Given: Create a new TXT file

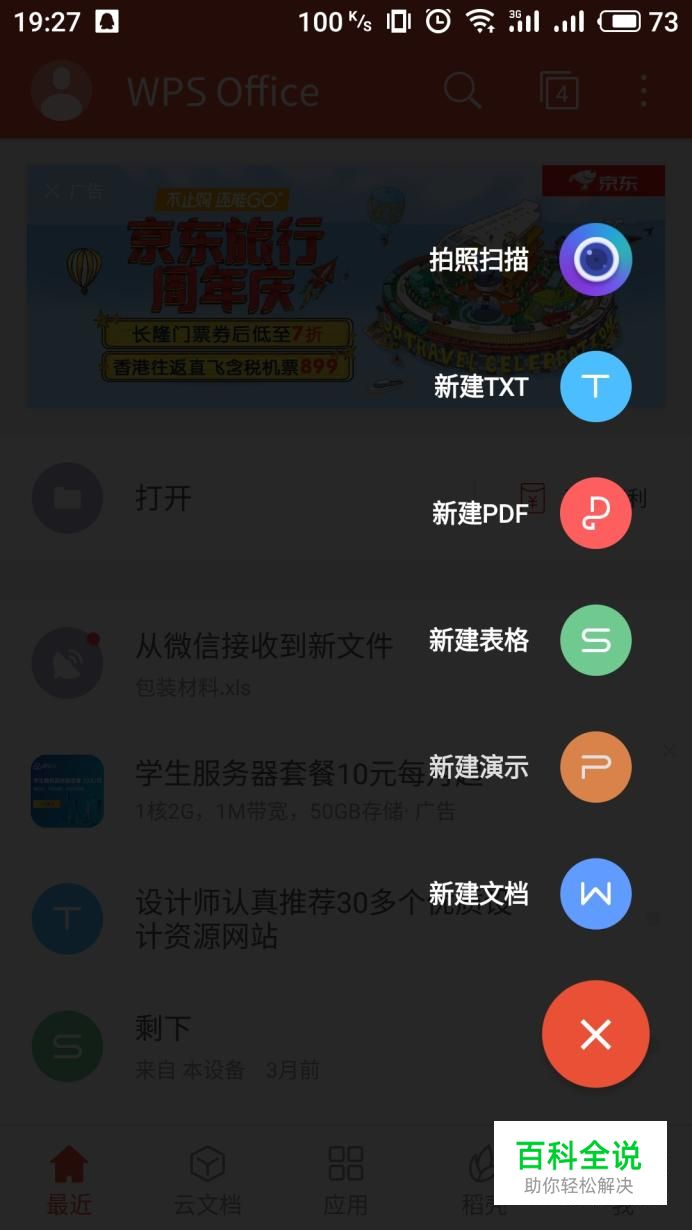Looking at the screenshot, I should pos(595,386).
